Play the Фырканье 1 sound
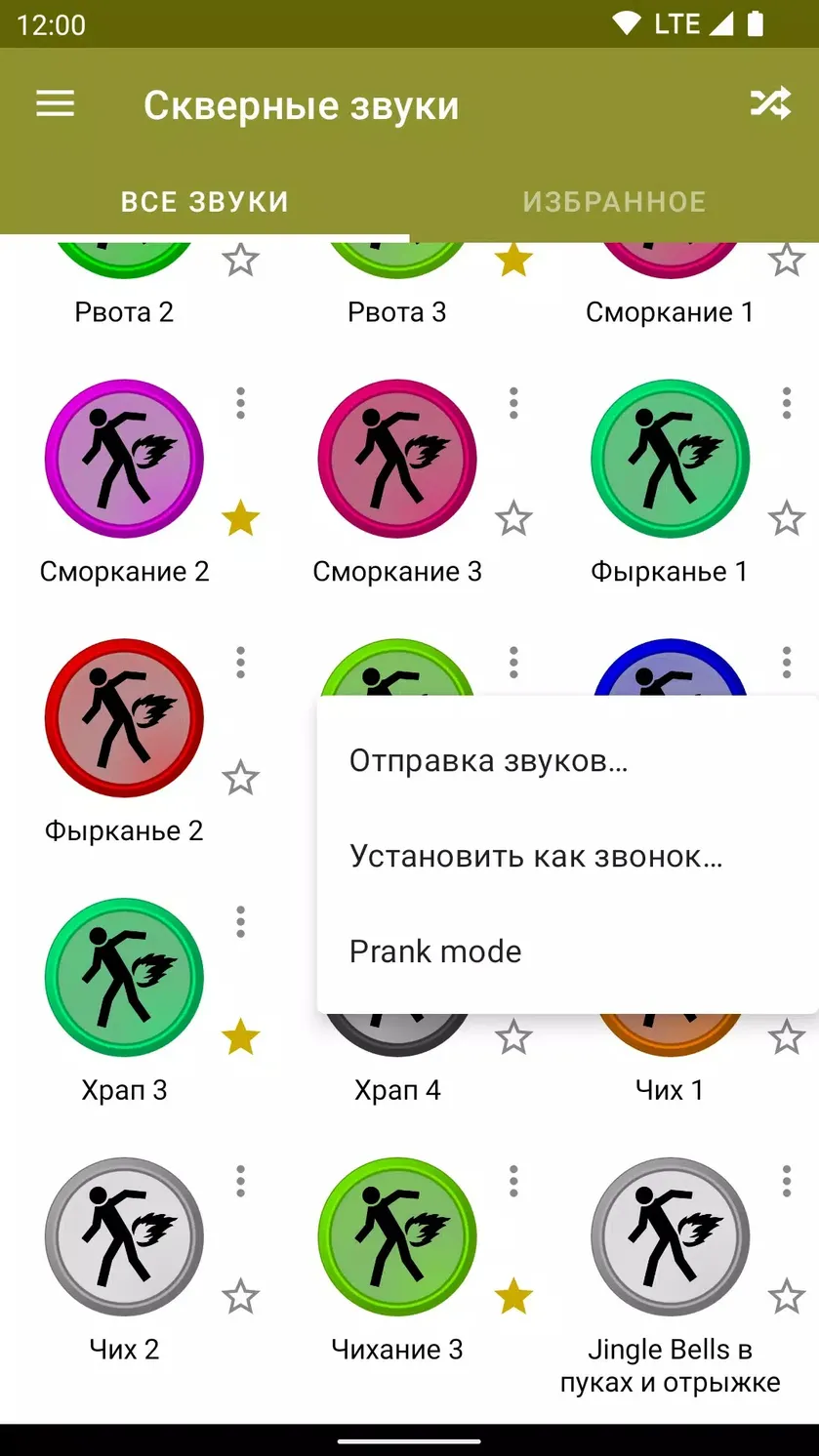Viewport: 819px width, 1456px height. [671, 459]
